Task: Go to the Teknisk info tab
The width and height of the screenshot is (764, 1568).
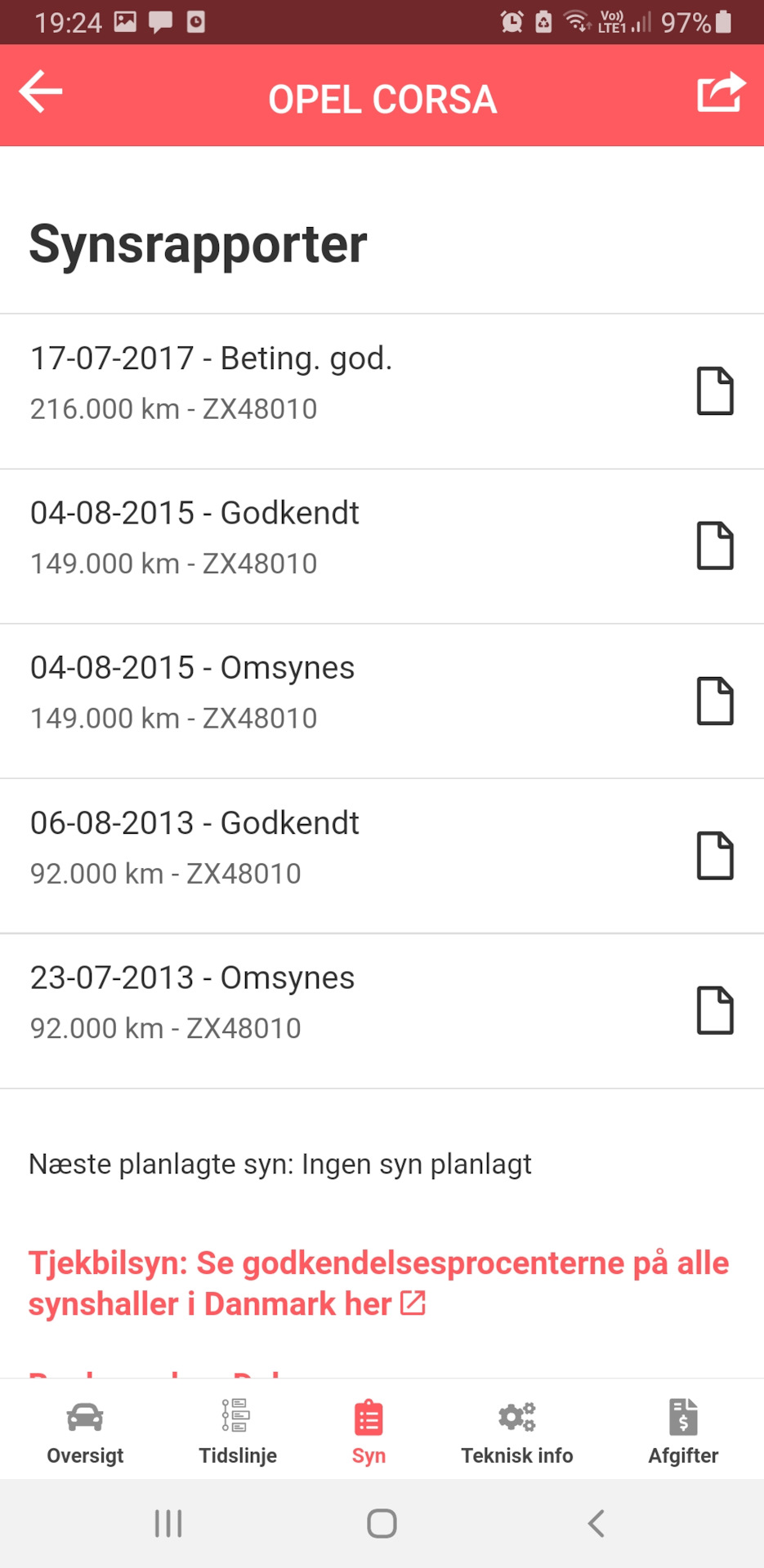Action: tap(517, 1432)
